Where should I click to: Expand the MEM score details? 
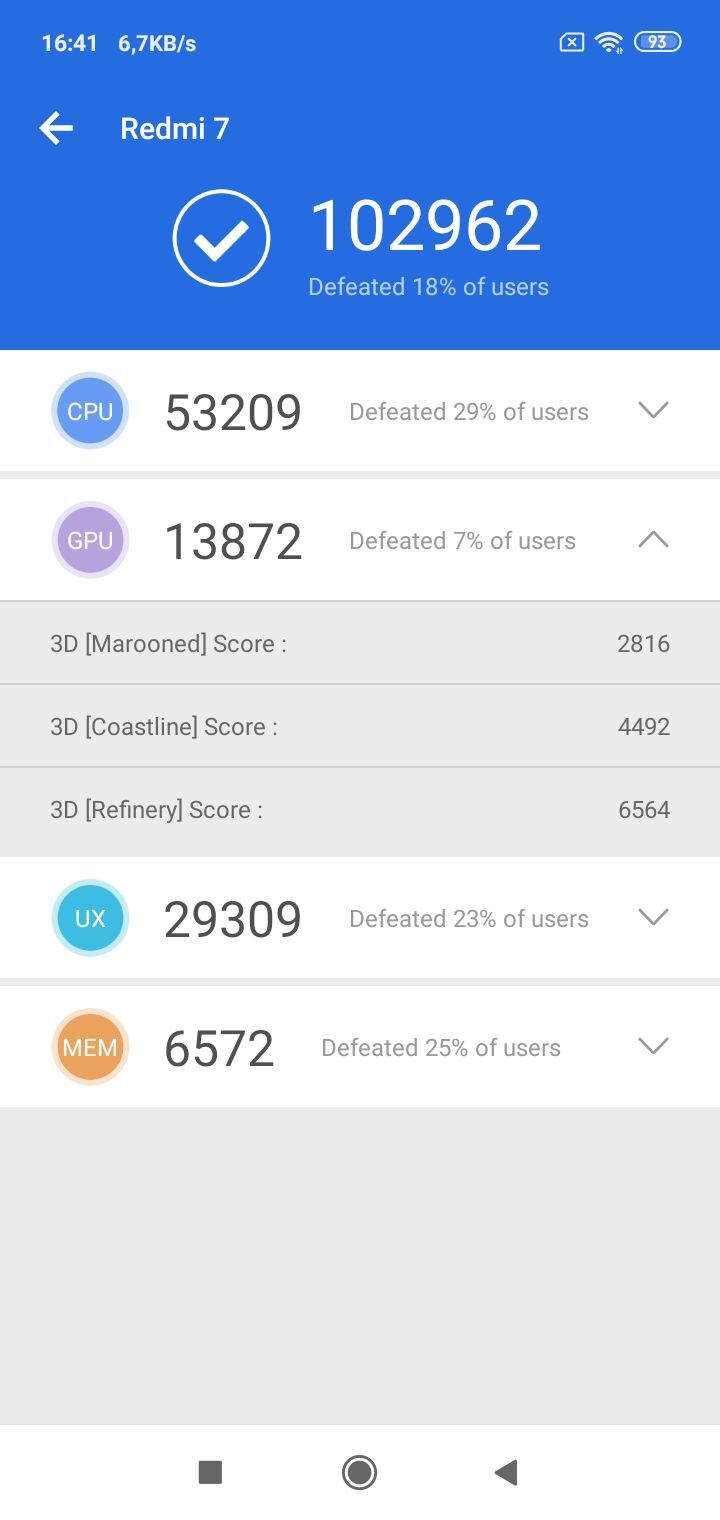pos(653,1047)
